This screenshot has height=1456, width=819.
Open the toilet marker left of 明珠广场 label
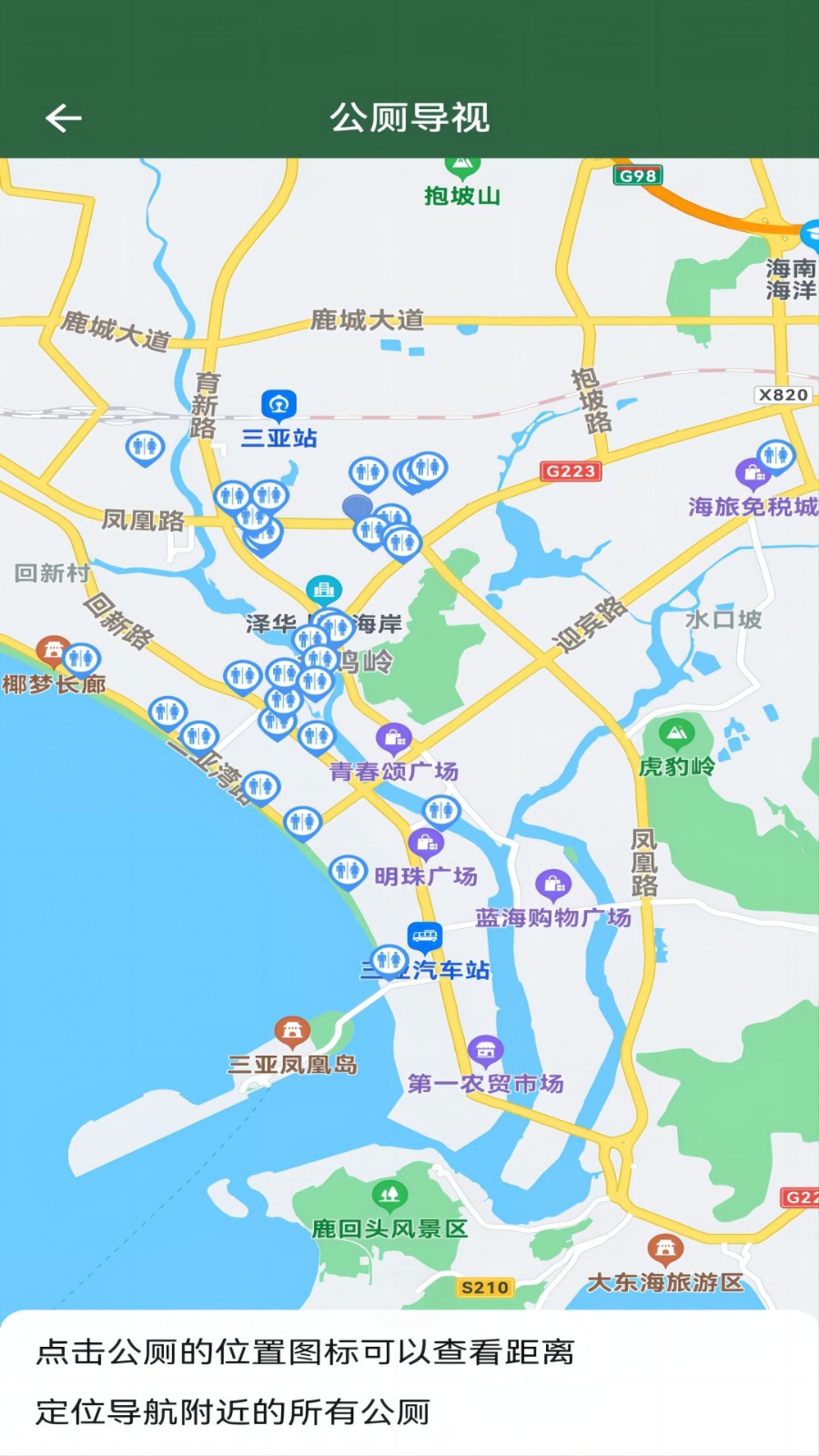[348, 870]
